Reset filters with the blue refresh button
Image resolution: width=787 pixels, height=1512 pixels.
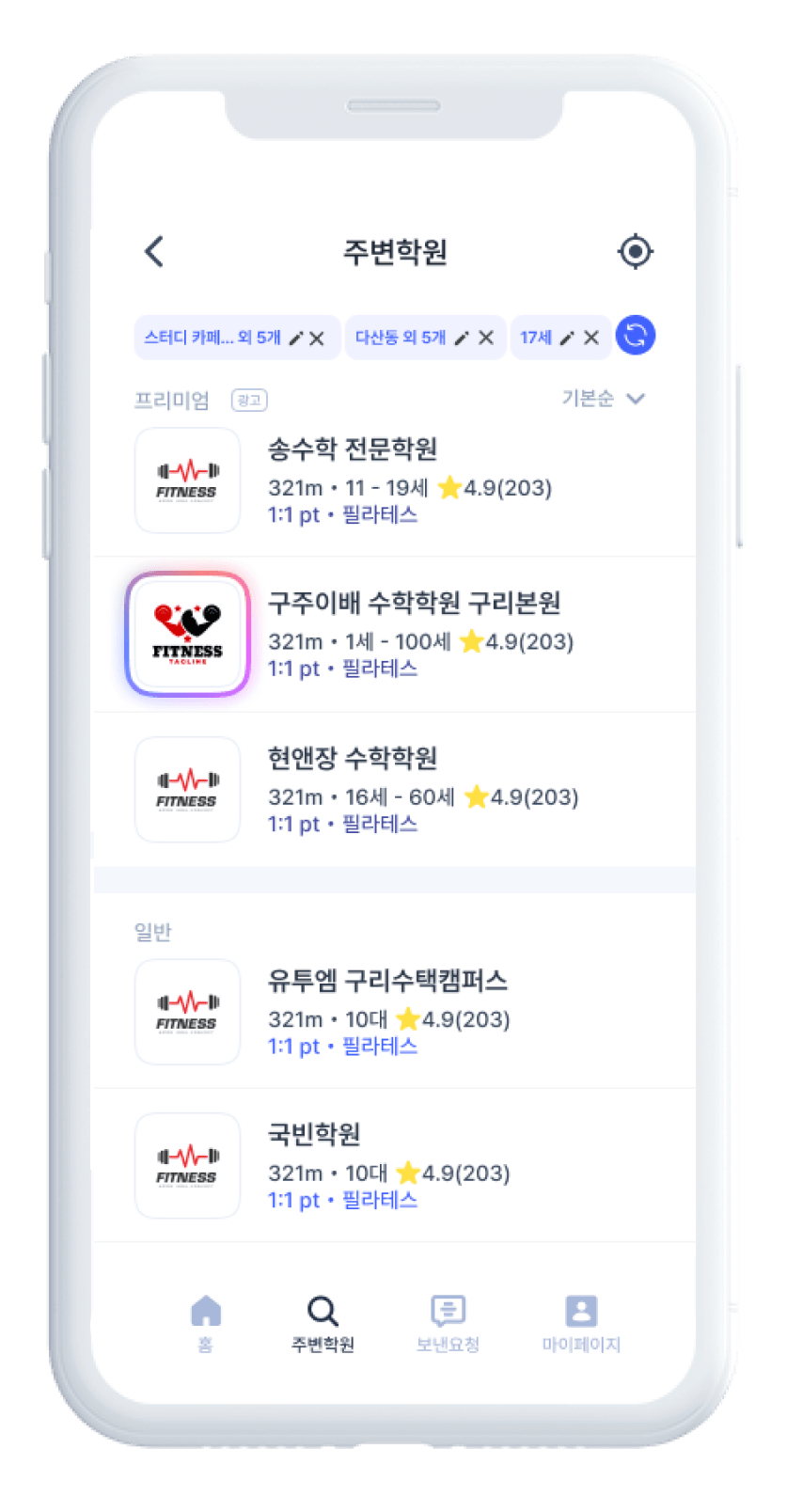pos(636,336)
